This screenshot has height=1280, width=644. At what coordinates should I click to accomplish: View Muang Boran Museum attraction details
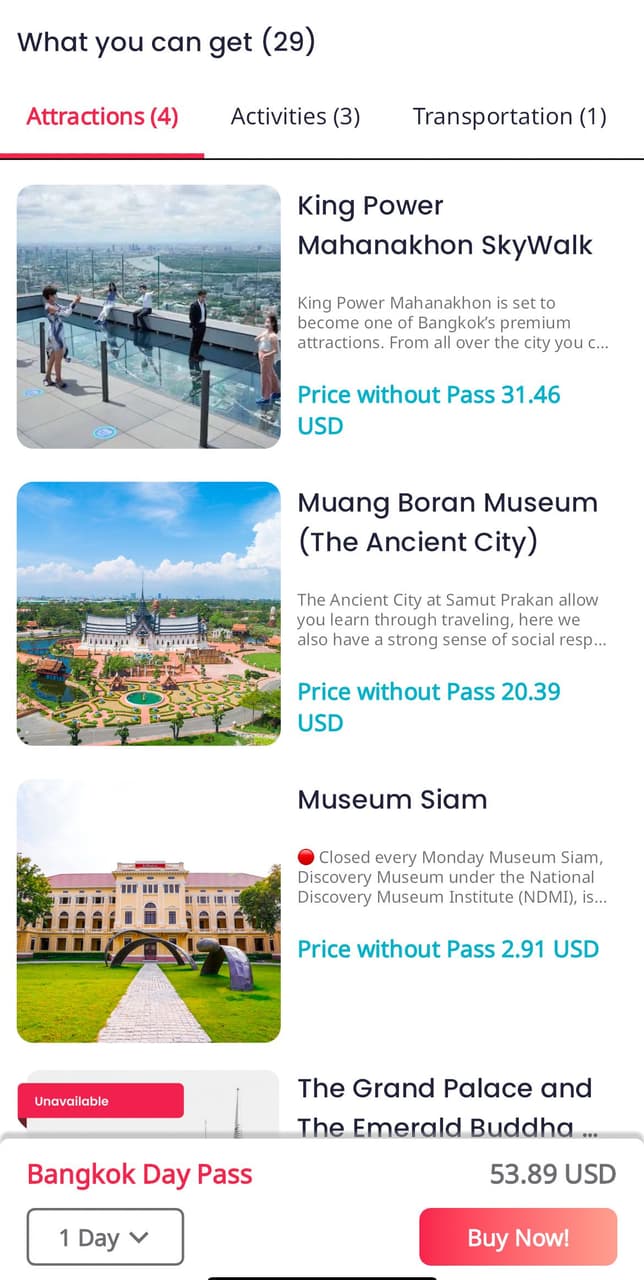tap(447, 522)
